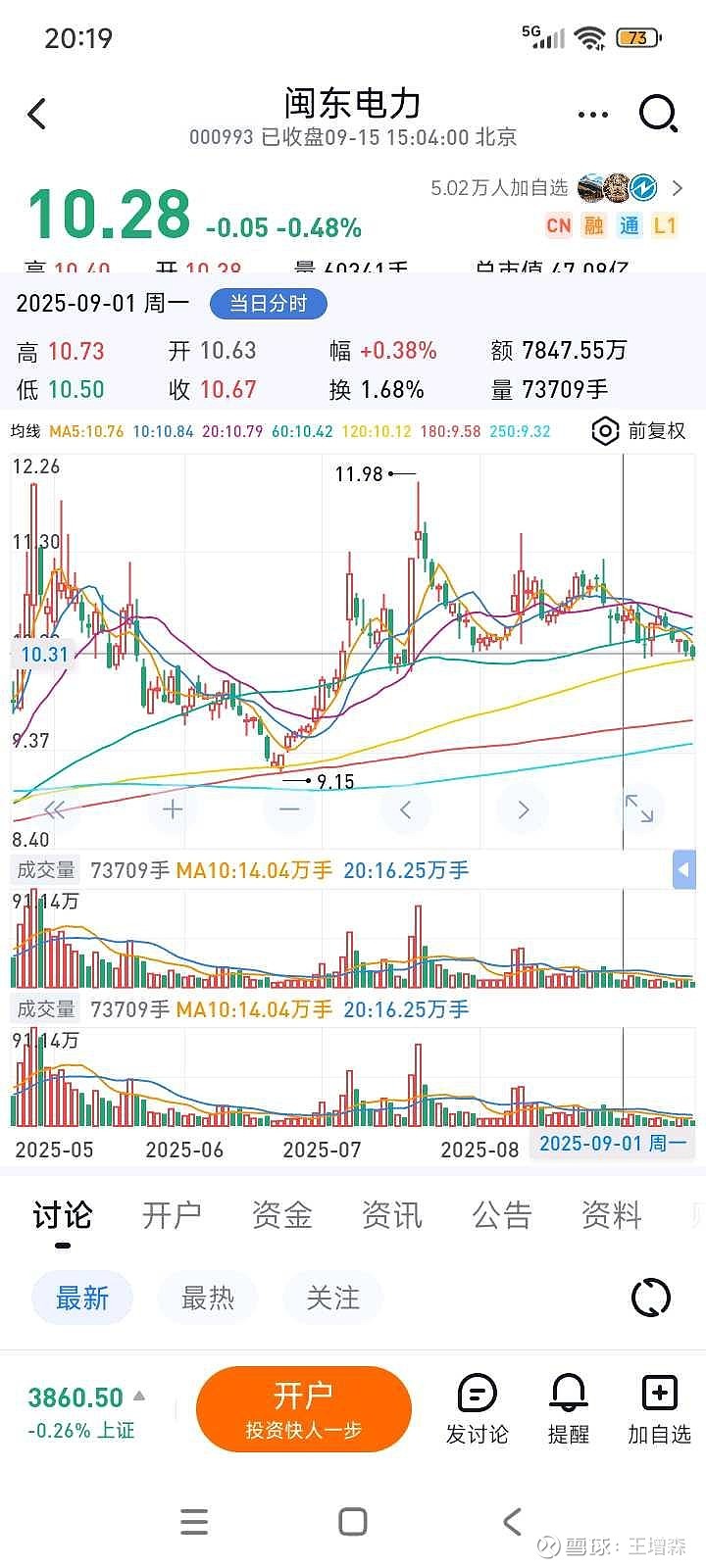This screenshot has height=1568, width=706.
Task: Expand the chart to fullscreen
Action: 639,808
